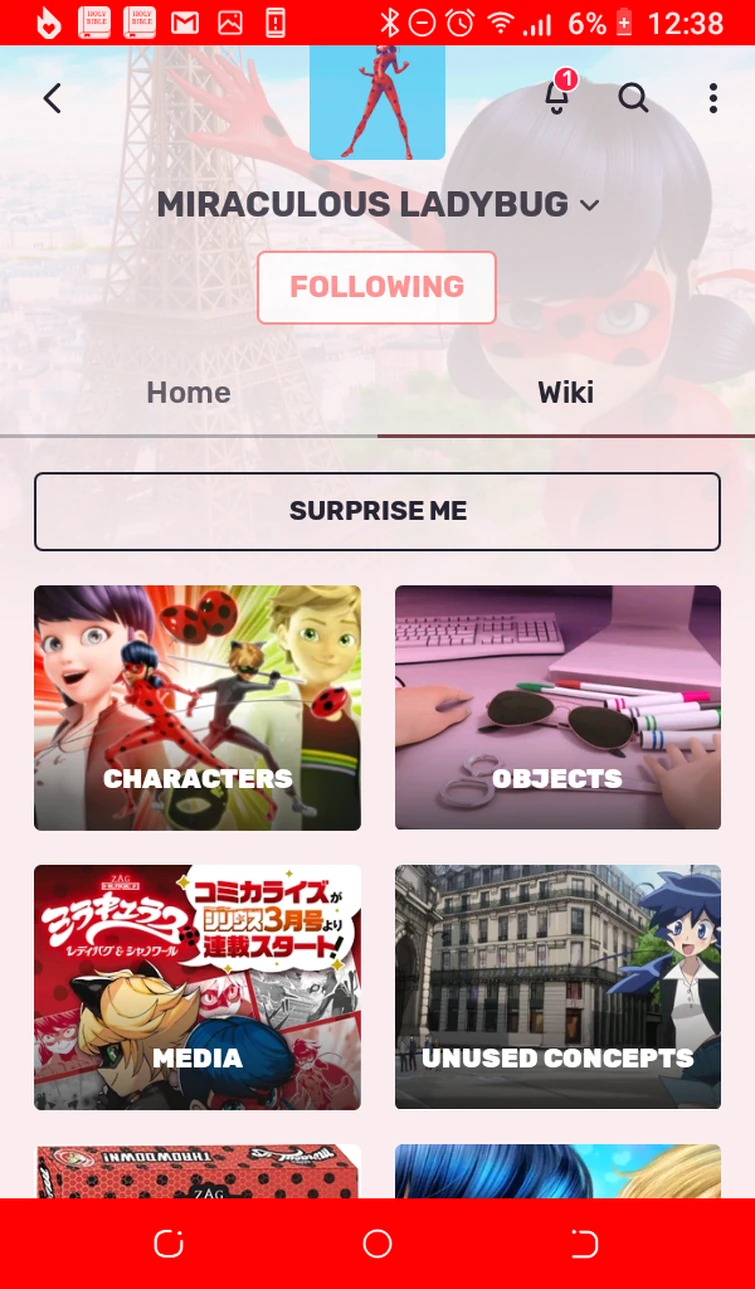755x1289 pixels.
Task: Tap the home navigation circle
Action: click(x=377, y=1242)
